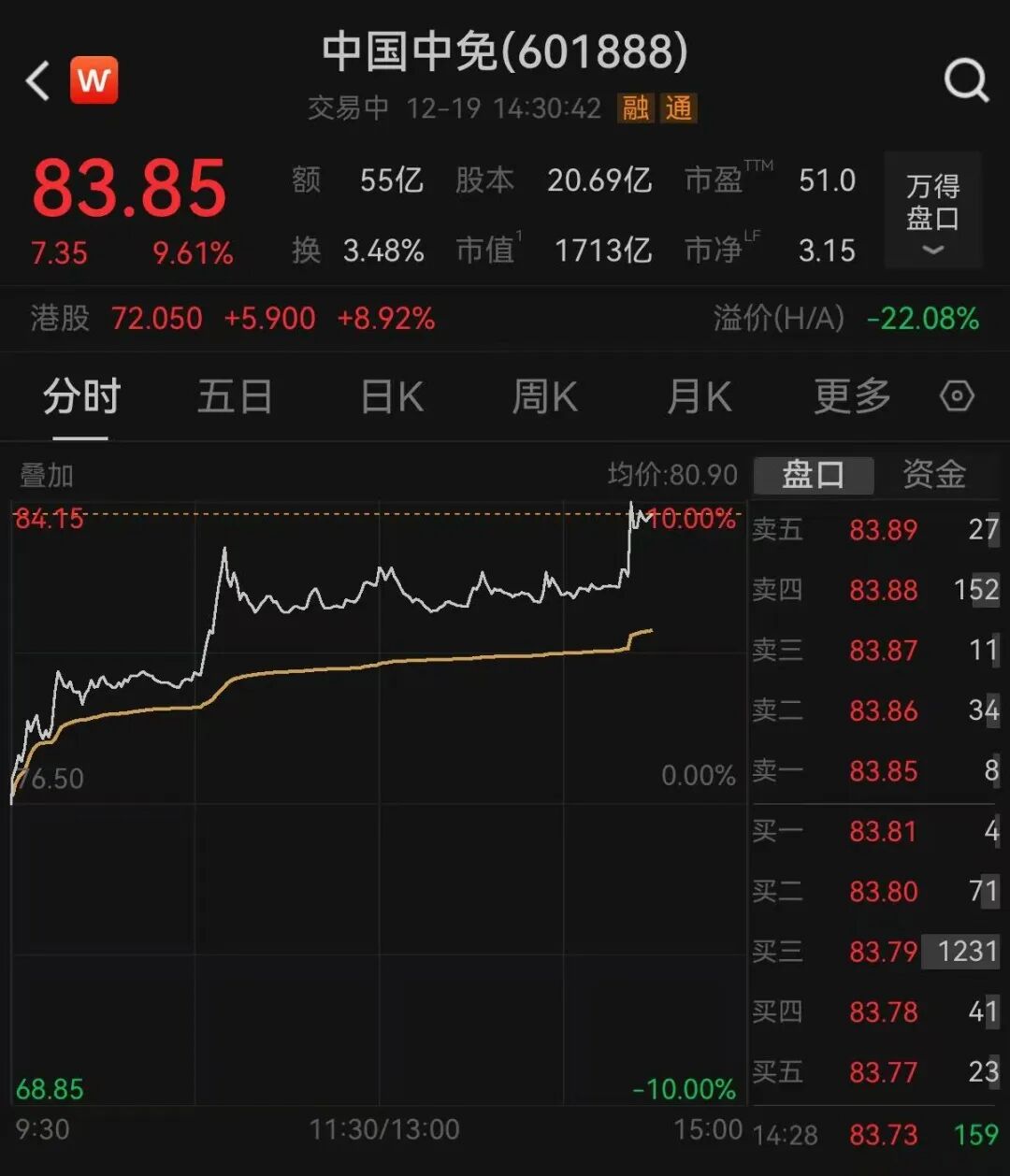Open the search magnifier icon
The image size is (1010, 1176).
tap(965, 81)
